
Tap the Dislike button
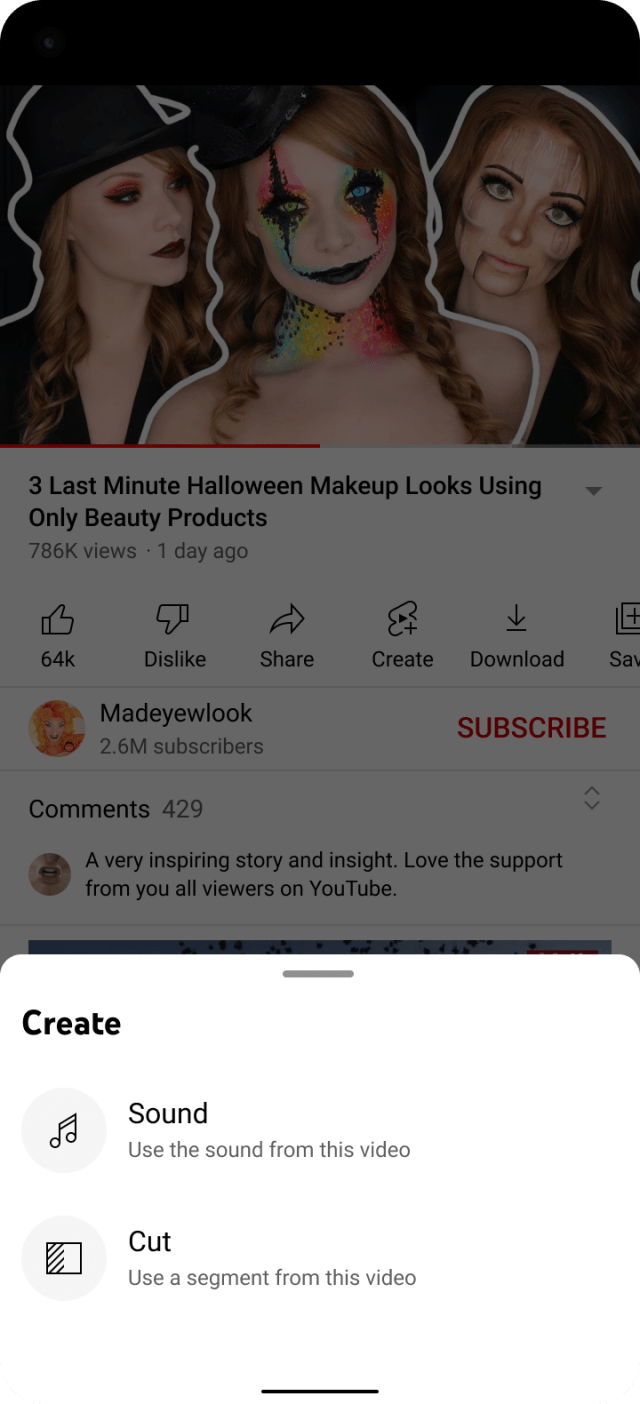pos(174,635)
